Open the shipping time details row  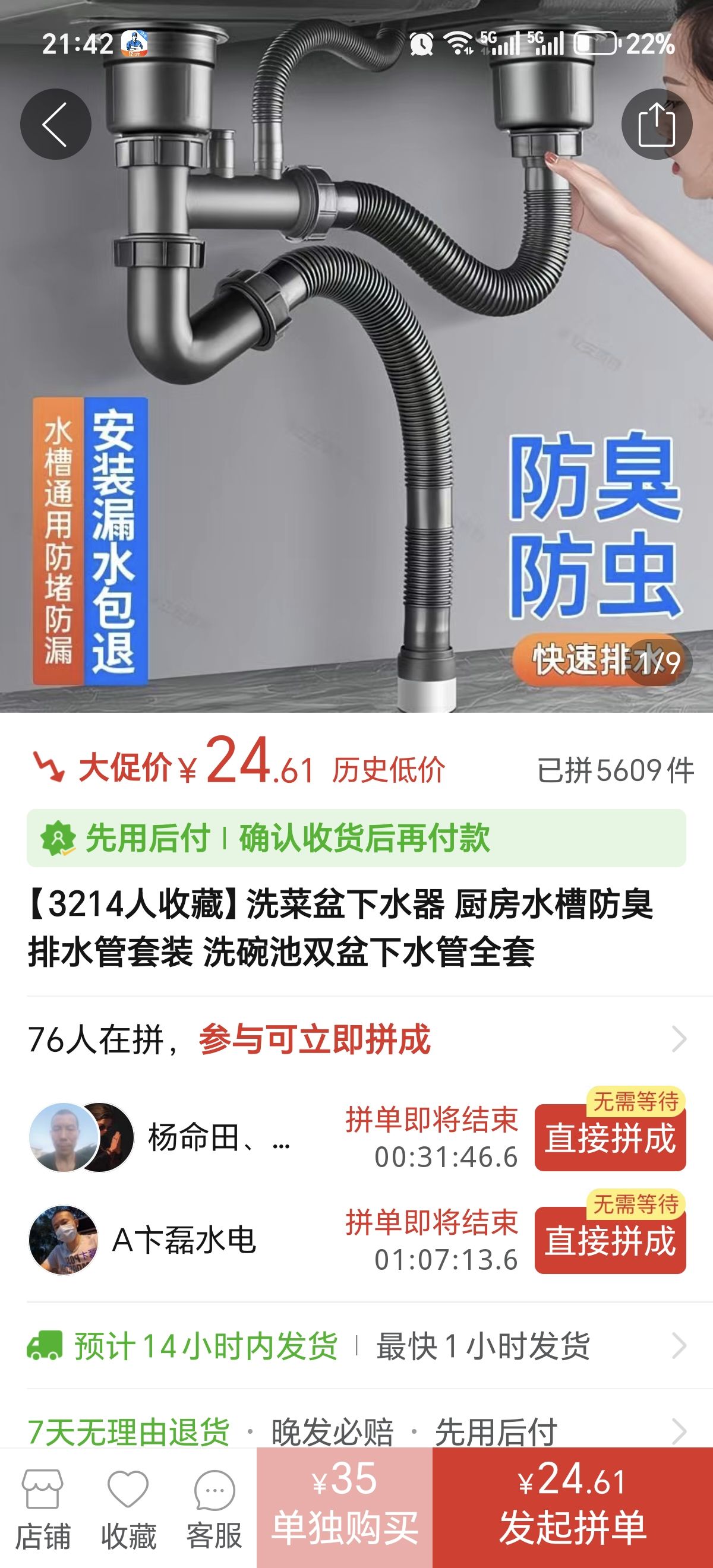pyautogui.click(x=356, y=1346)
